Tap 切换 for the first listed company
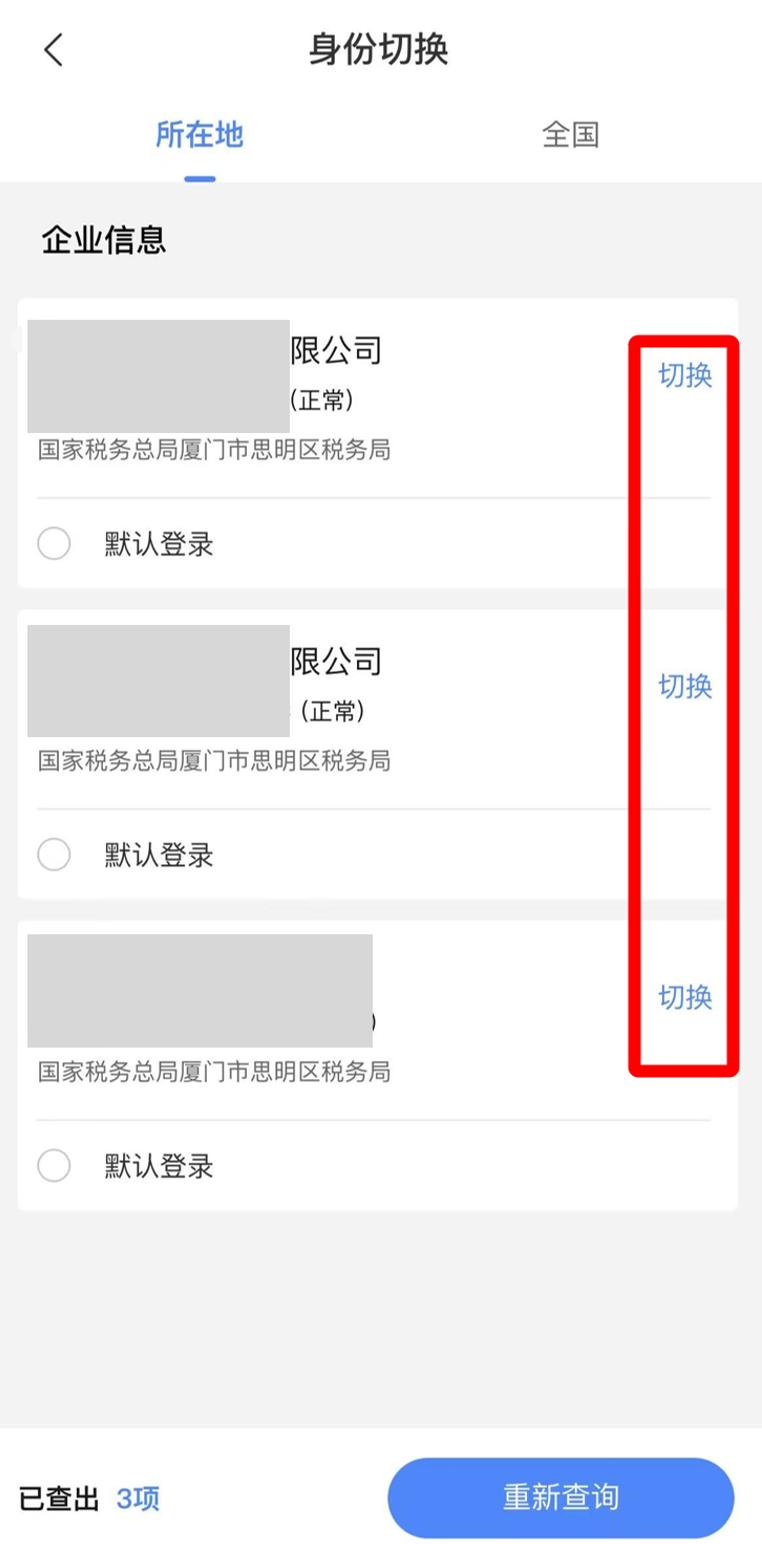The height and width of the screenshot is (1544, 762). tap(685, 376)
